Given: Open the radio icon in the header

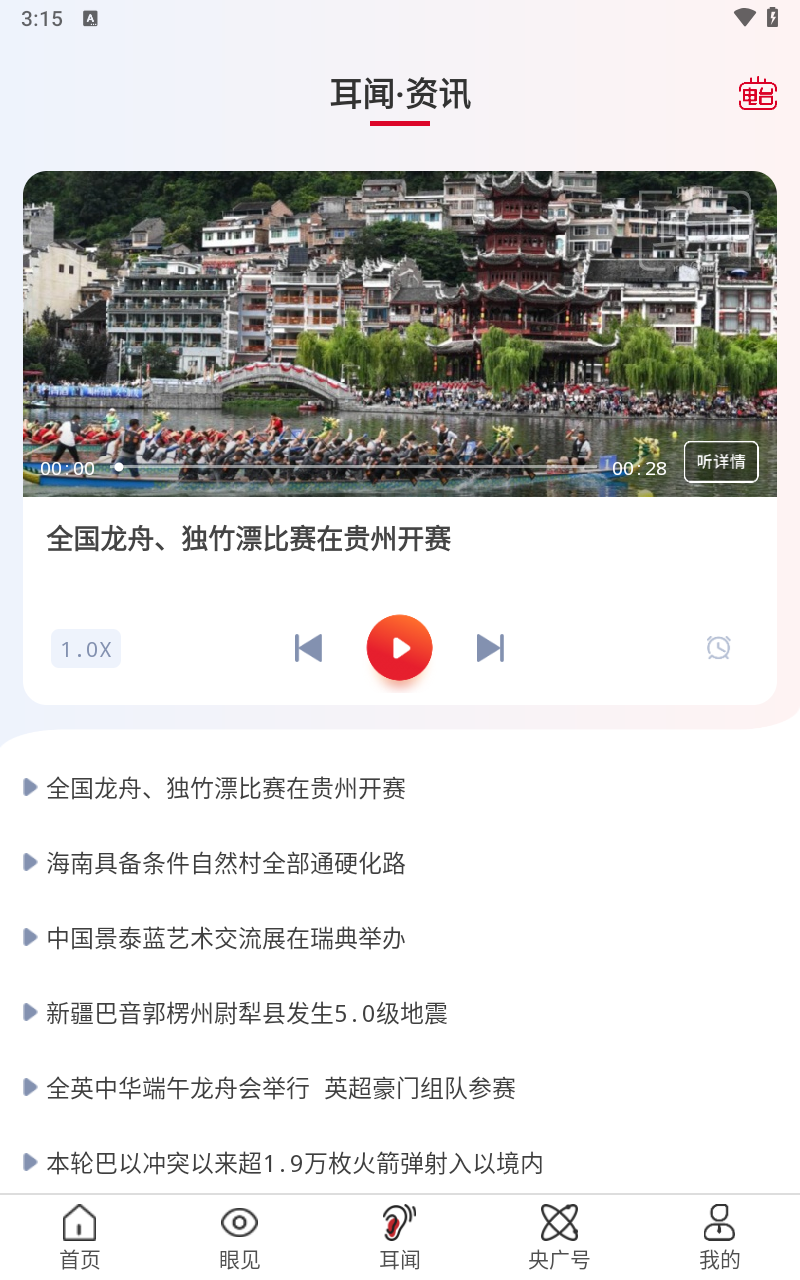Looking at the screenshot, I should tap(757, 94).
